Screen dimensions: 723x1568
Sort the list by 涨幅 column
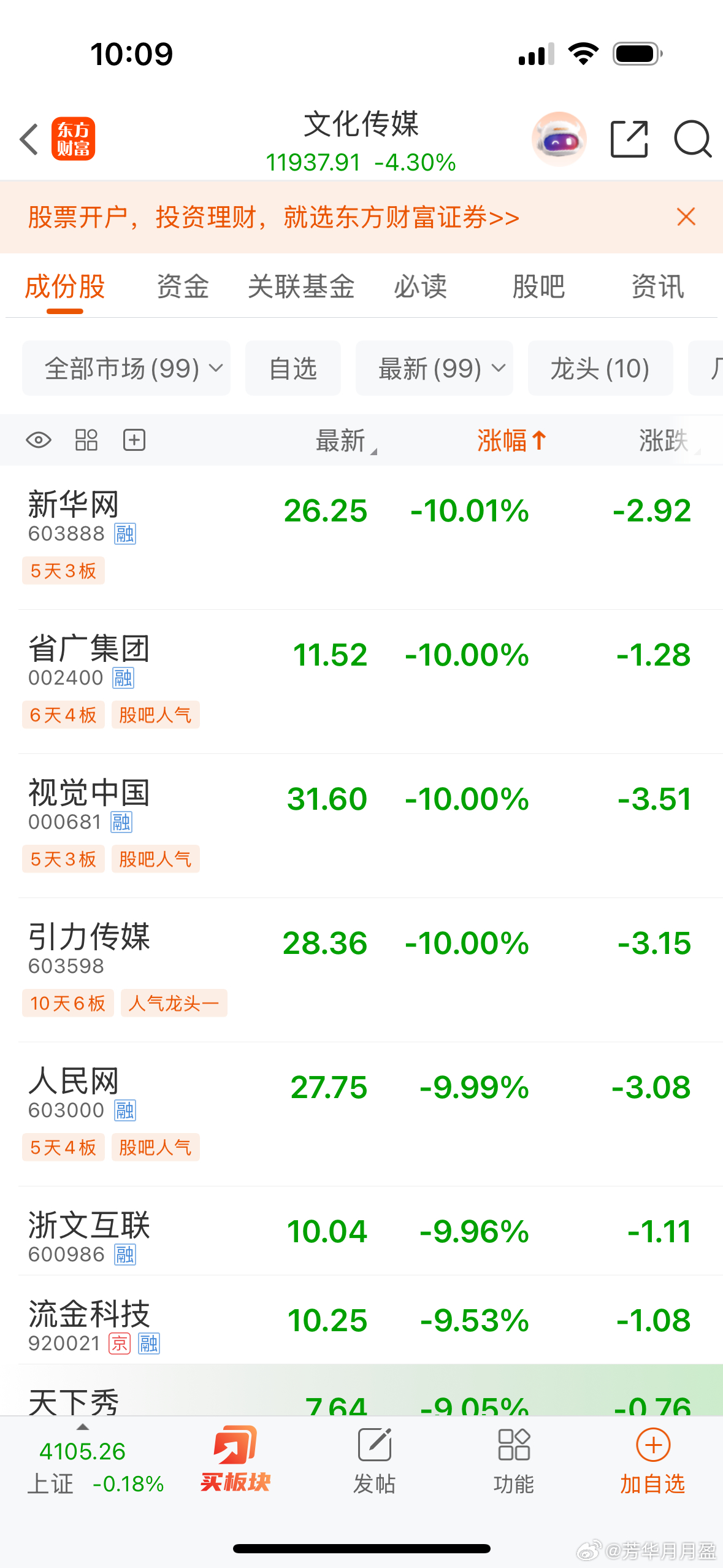pyautogui.click(x=511, y=440)
